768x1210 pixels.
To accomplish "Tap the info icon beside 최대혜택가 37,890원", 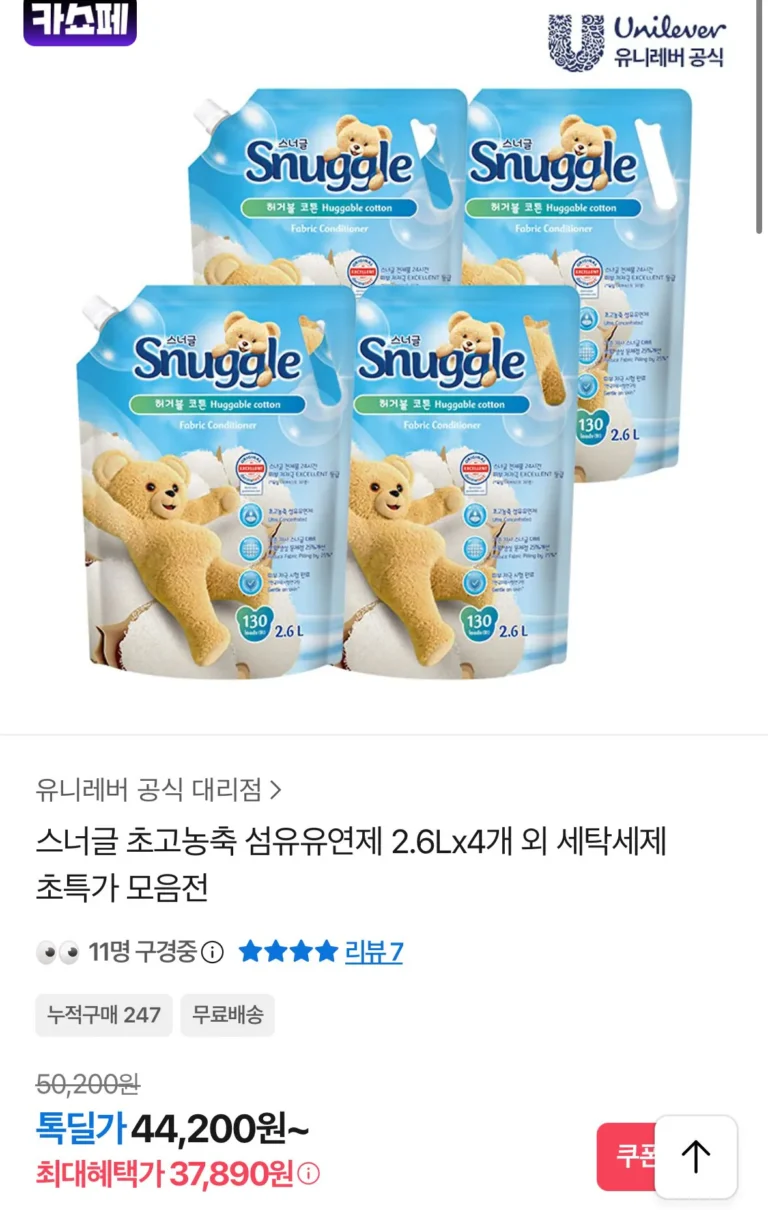I will (x=309, y=1173).
